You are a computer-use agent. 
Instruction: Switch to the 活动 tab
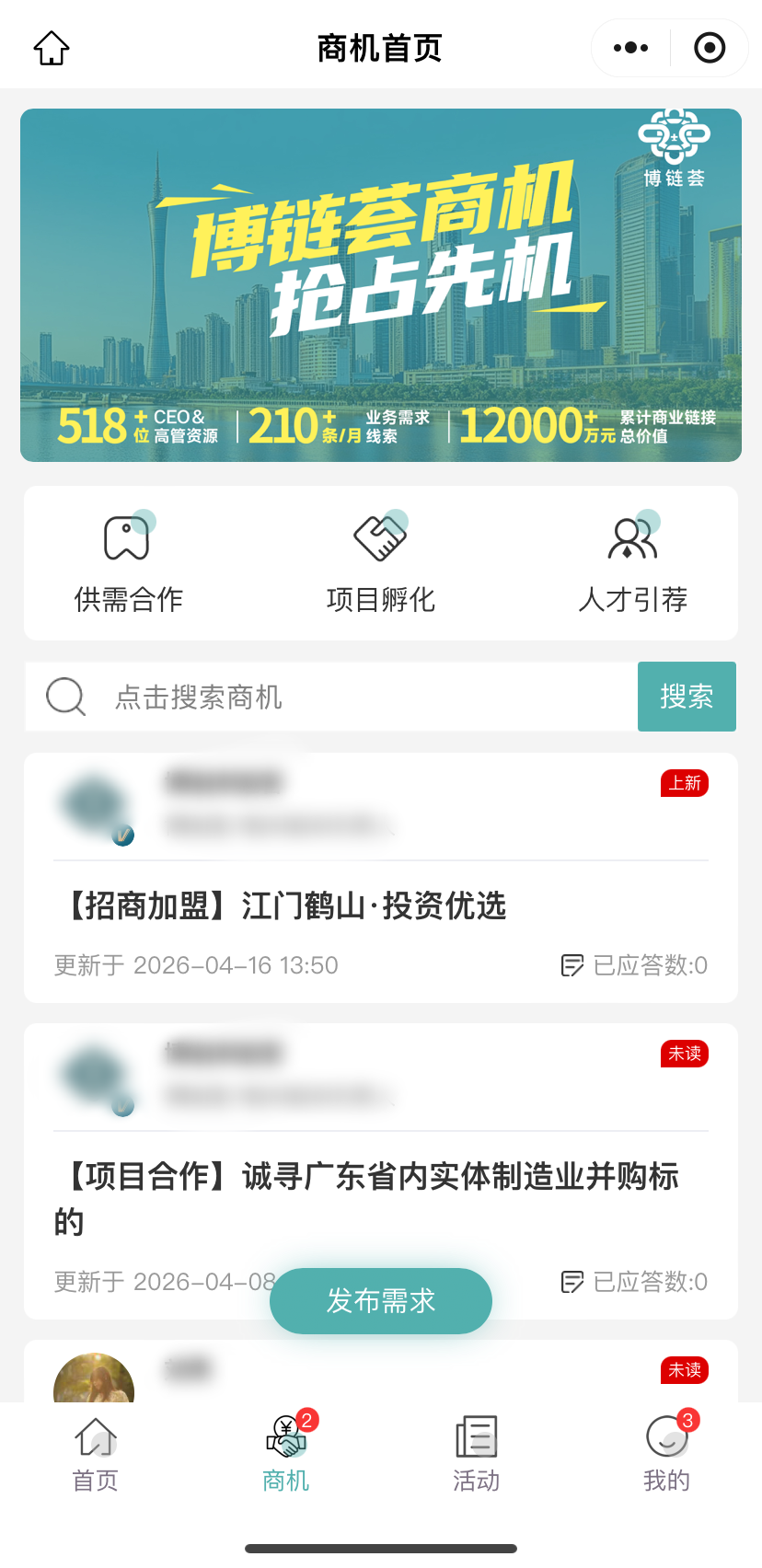(x=477, y=1454)
